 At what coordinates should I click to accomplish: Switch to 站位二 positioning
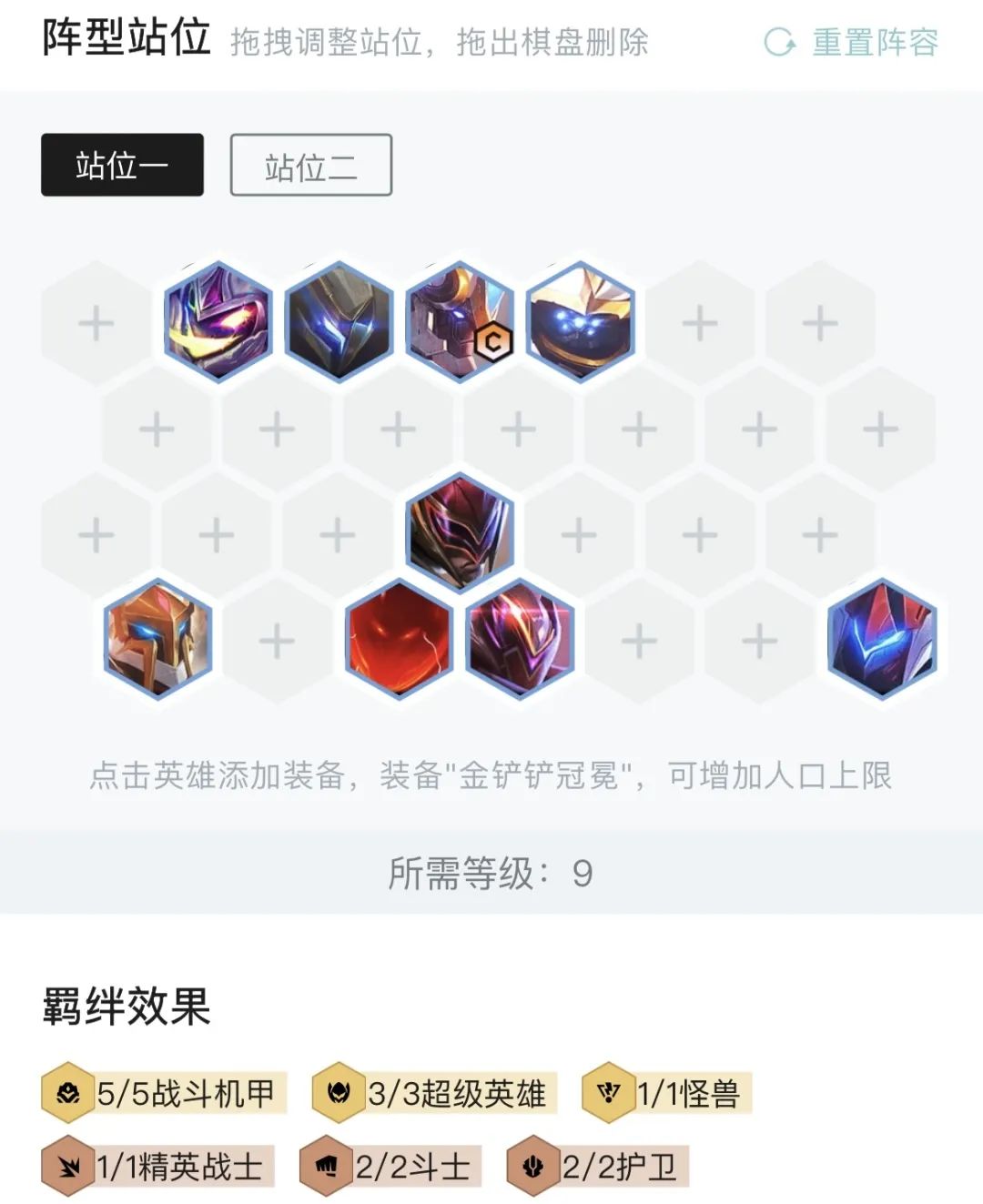pos(310,166)
